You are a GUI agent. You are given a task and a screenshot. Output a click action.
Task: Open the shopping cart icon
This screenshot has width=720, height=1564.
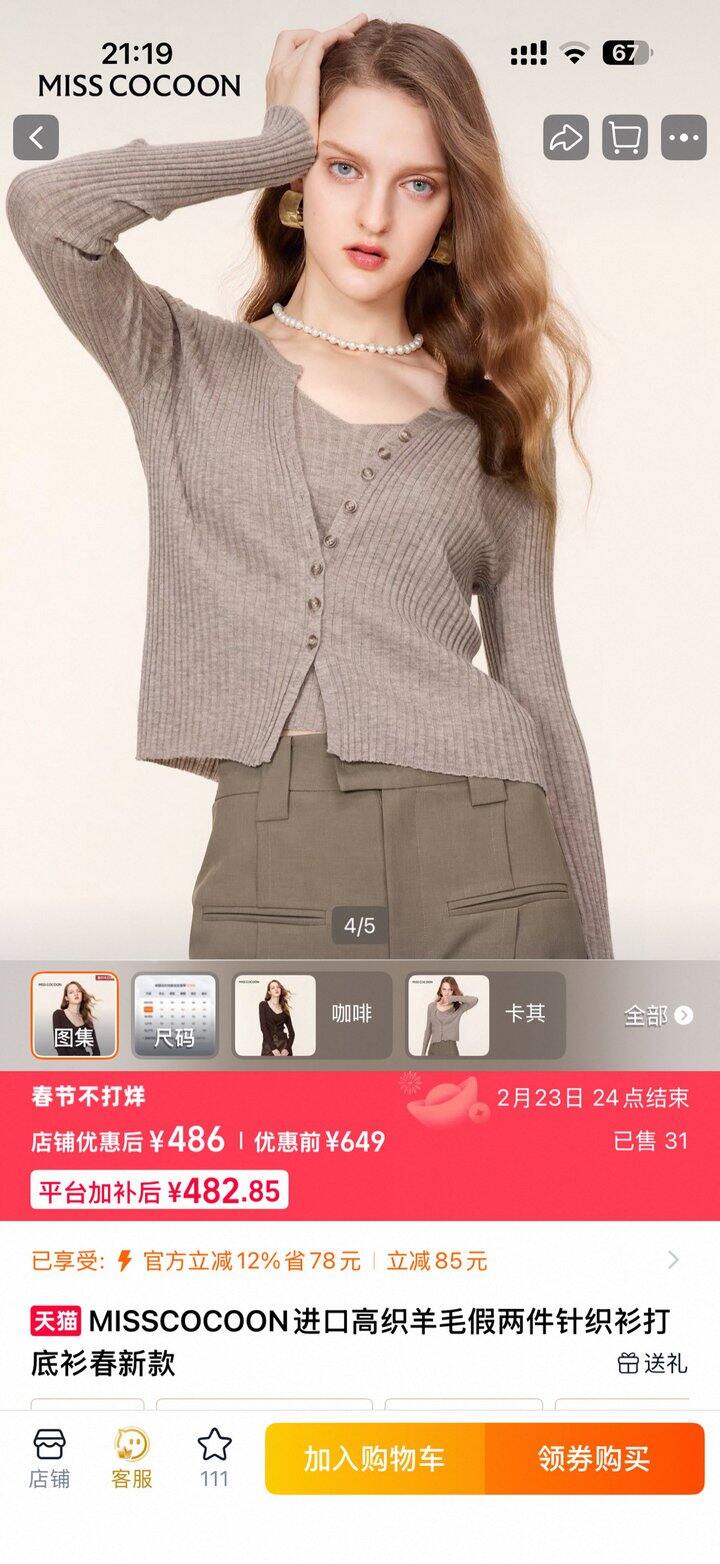click(625, 138)
